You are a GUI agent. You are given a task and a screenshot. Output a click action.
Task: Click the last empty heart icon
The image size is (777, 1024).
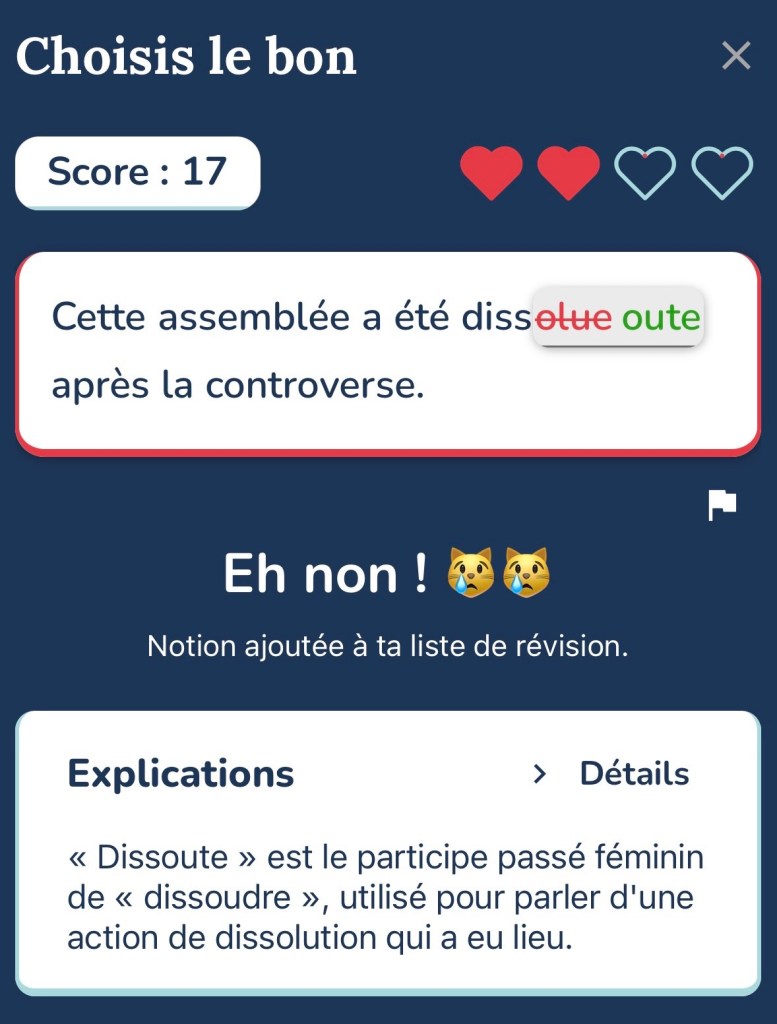pos(721,172)
